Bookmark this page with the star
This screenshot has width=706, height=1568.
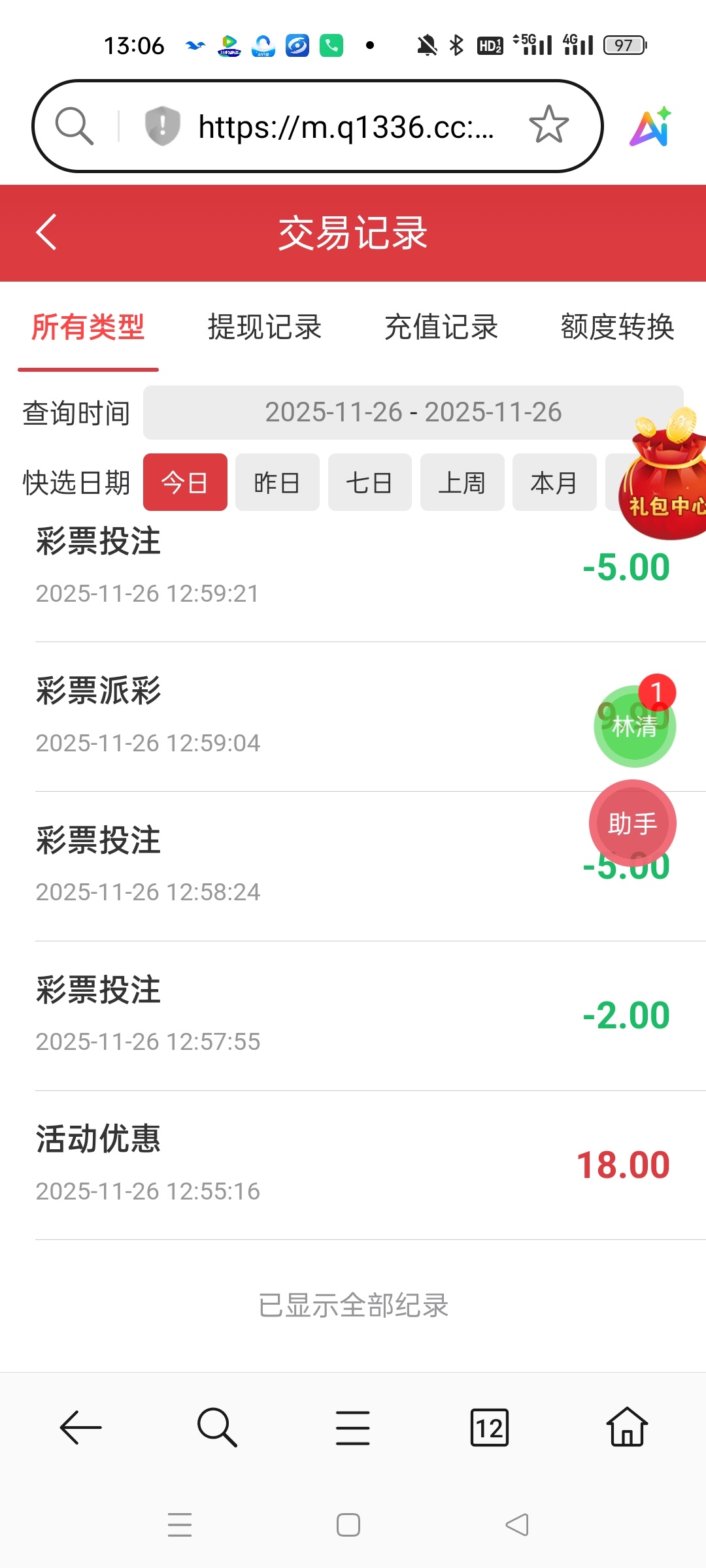548,125
